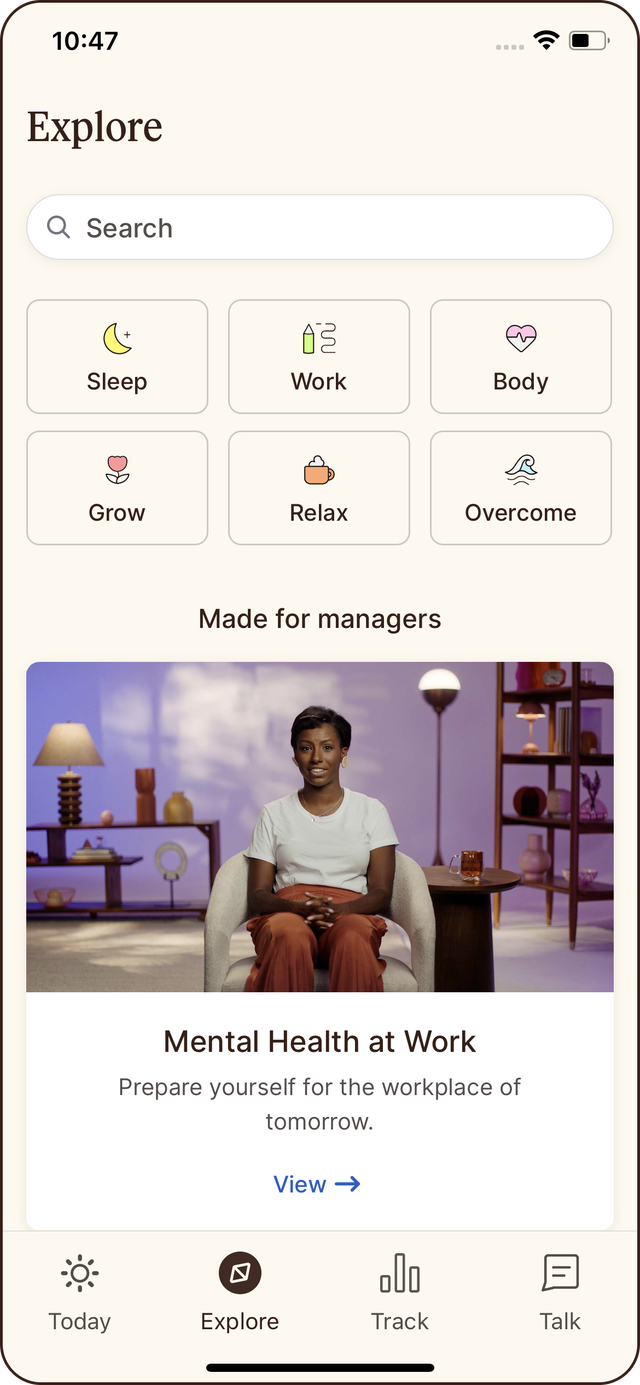Screen dimensions: 640x1385
Task: Tap the View link
Action: pyautogui.click(x=316, y=1184)
